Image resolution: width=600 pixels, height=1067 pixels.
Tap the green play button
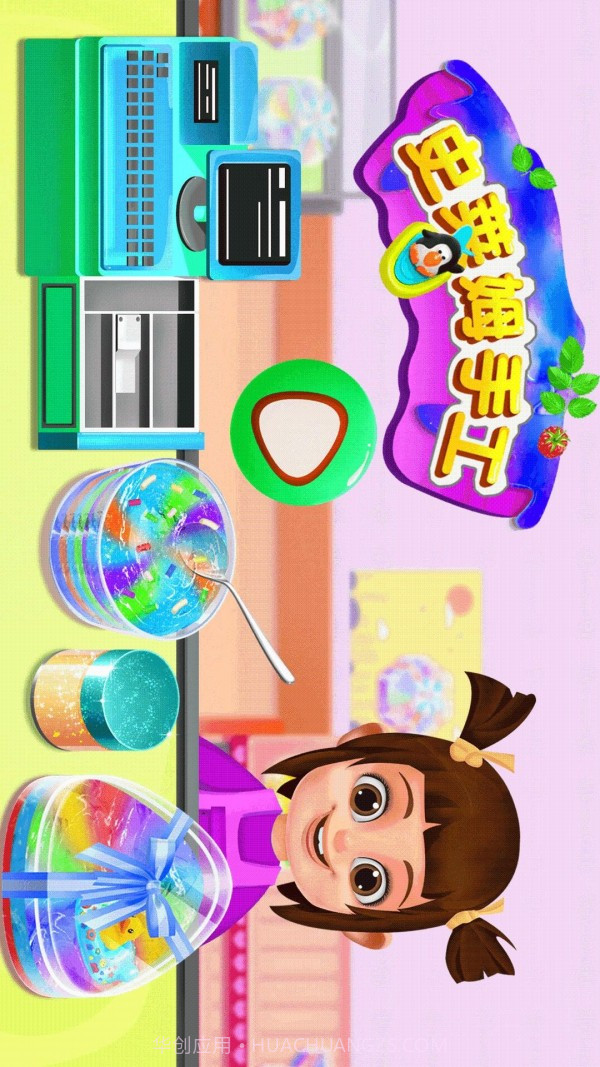(x=302, y=432)
